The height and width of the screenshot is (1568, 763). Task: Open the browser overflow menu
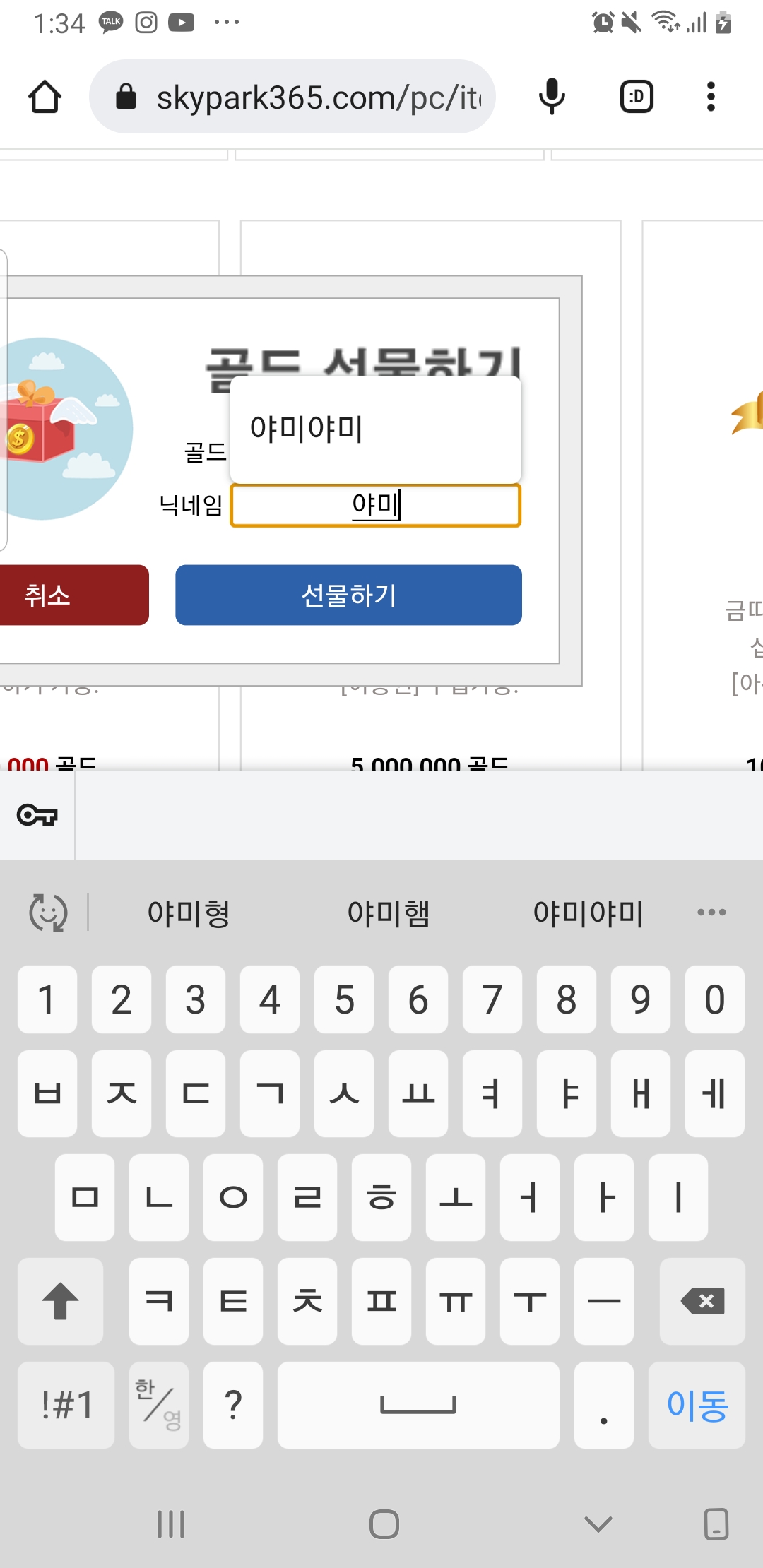point(711,97)
